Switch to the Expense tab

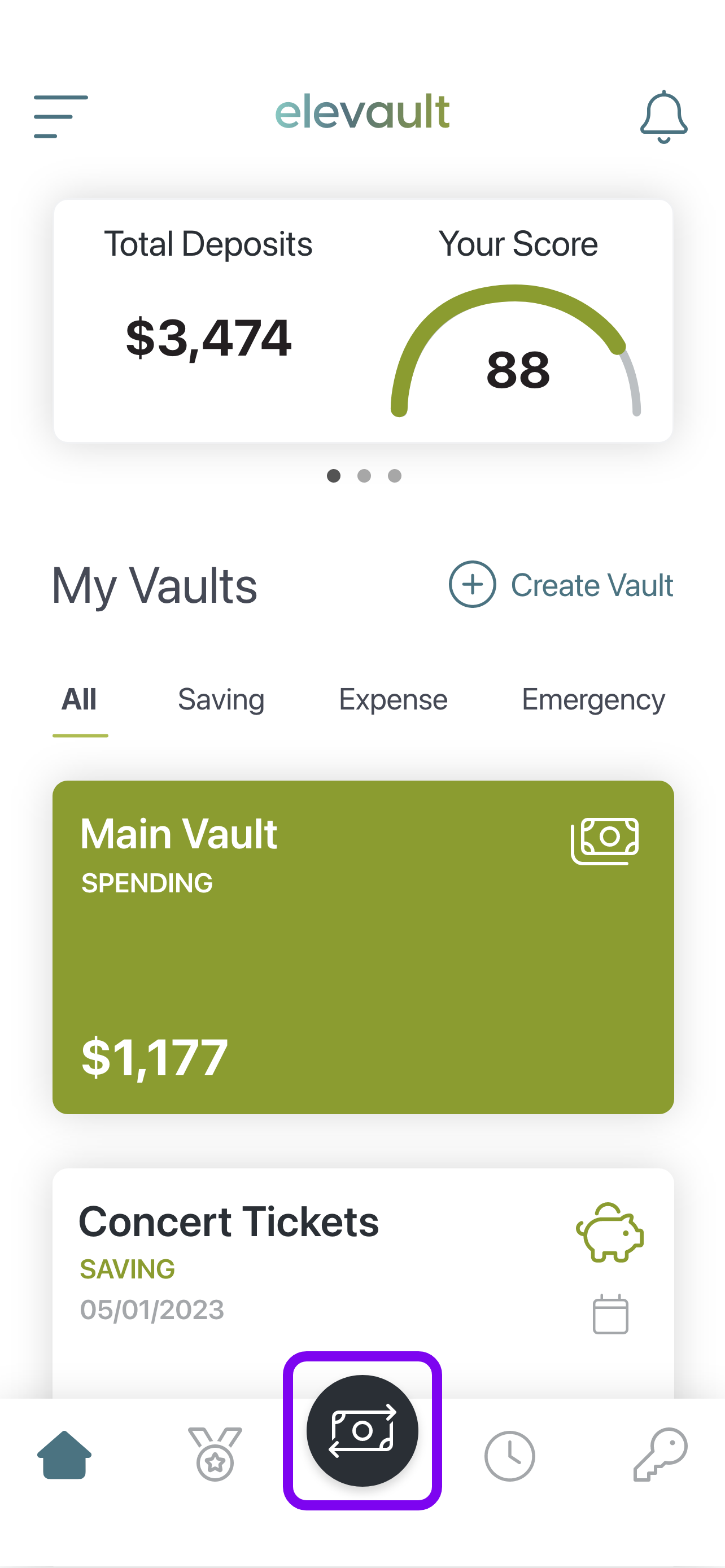click(393, 699)
